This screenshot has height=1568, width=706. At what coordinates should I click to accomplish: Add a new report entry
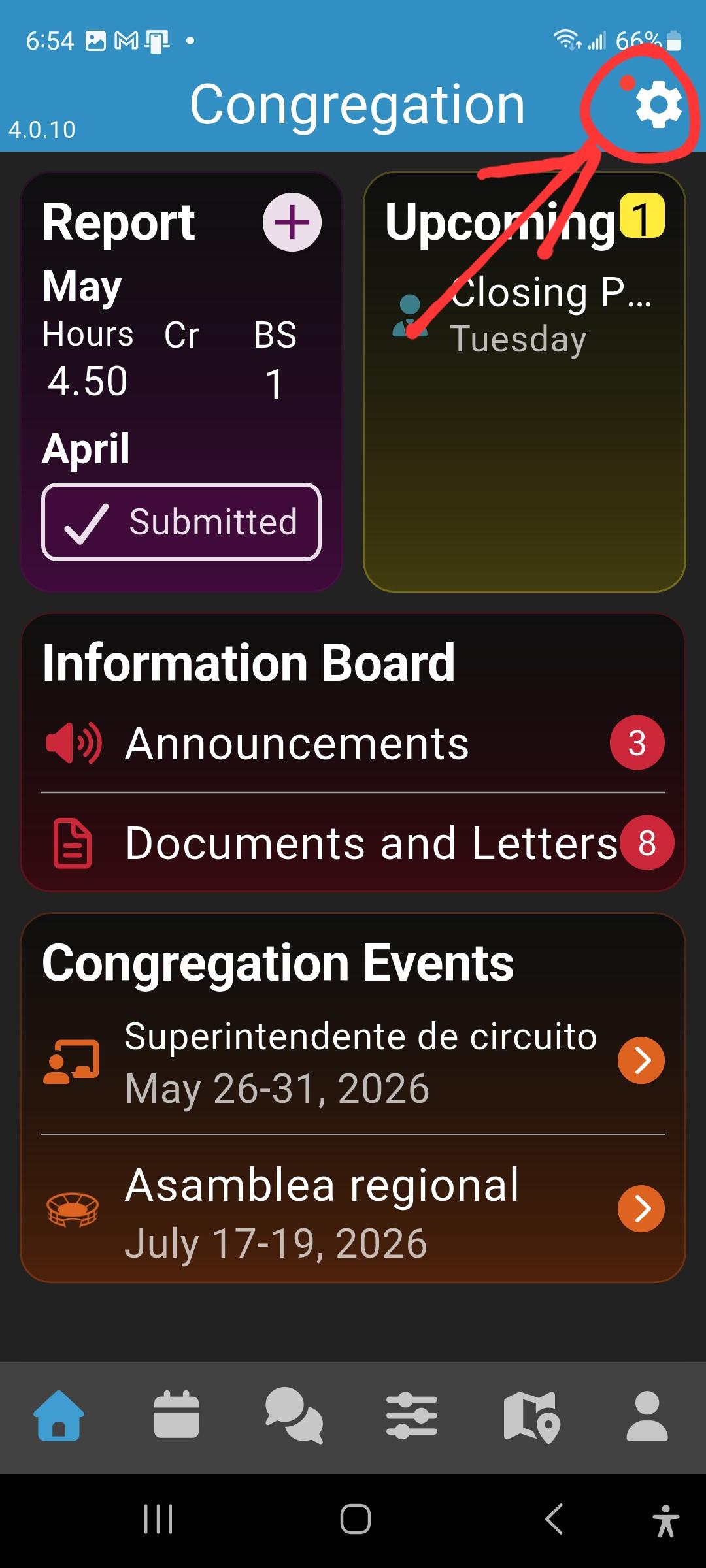[292, 222]
